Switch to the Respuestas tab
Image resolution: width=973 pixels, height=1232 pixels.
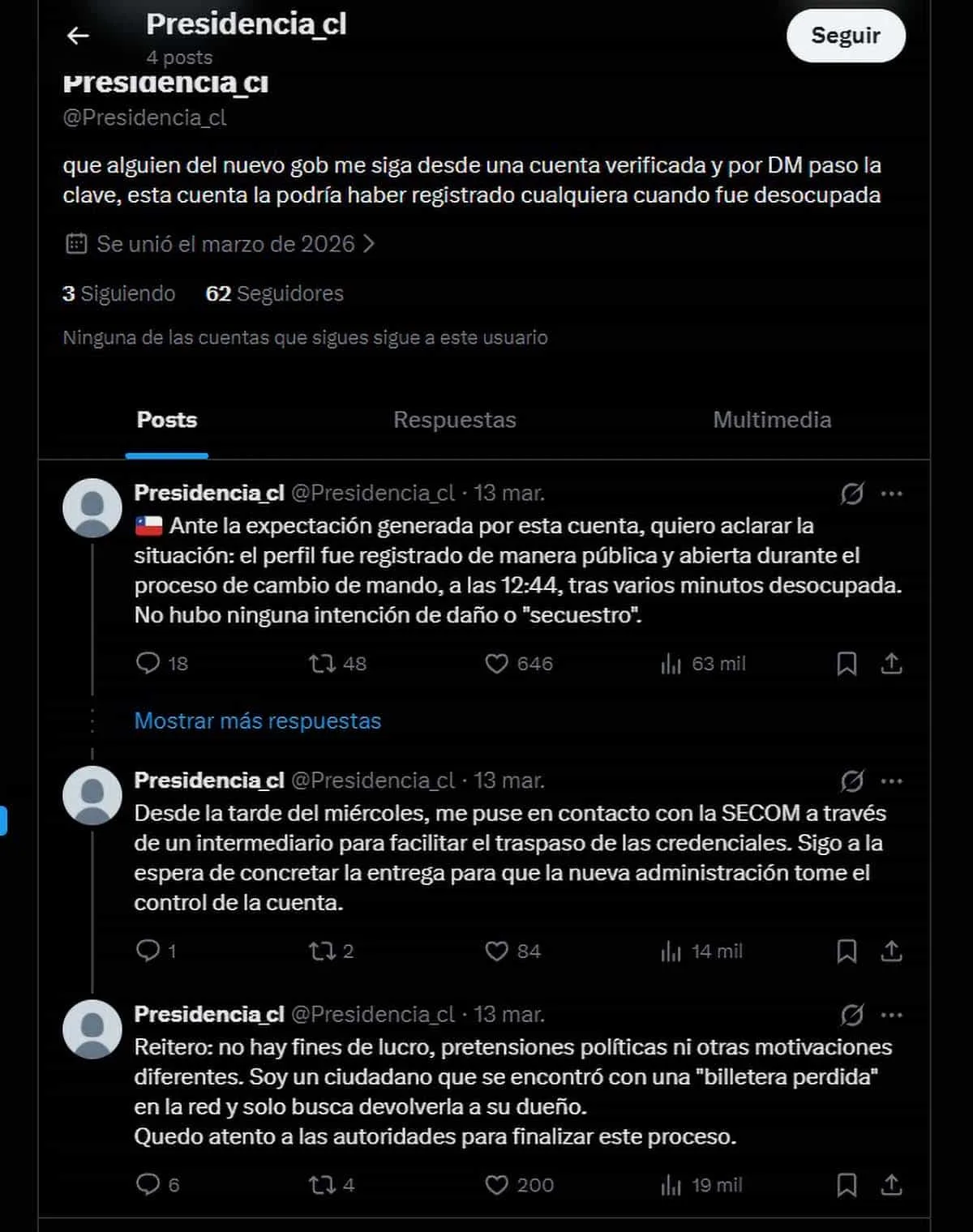(x=454, y=420)
